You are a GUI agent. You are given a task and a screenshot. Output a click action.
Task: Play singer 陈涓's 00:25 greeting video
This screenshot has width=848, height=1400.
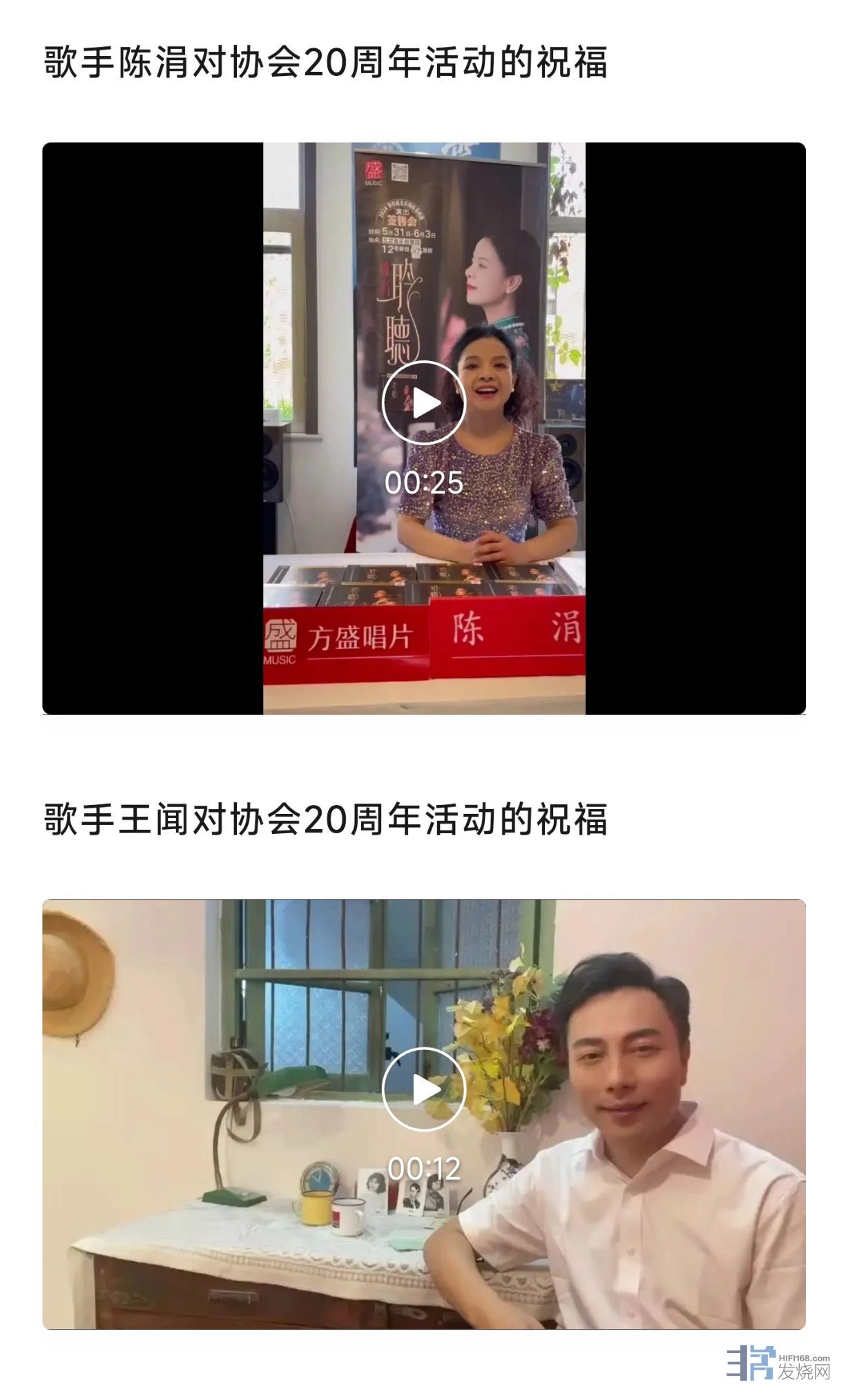pyautogui.click(x=423, y=403)
